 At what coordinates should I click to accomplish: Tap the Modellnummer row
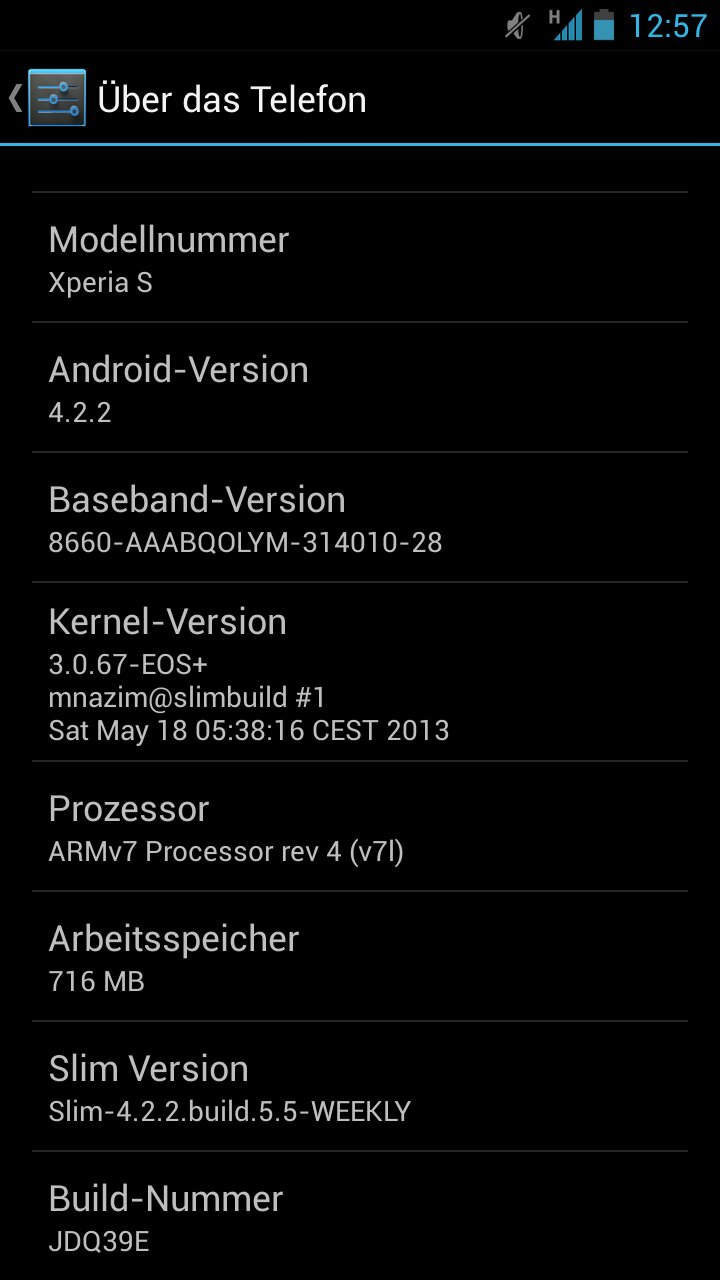(360, 258)
